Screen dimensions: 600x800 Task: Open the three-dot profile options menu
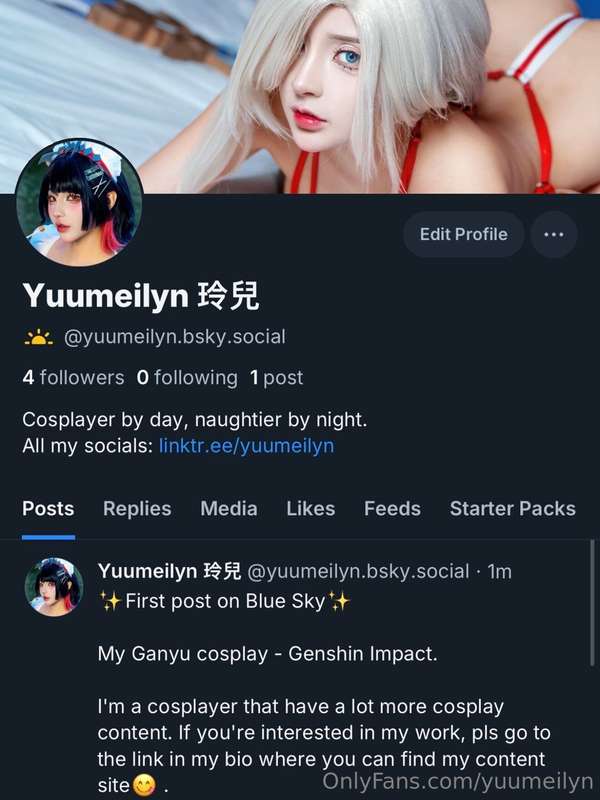pyautogui.click(x=553, y=235)
